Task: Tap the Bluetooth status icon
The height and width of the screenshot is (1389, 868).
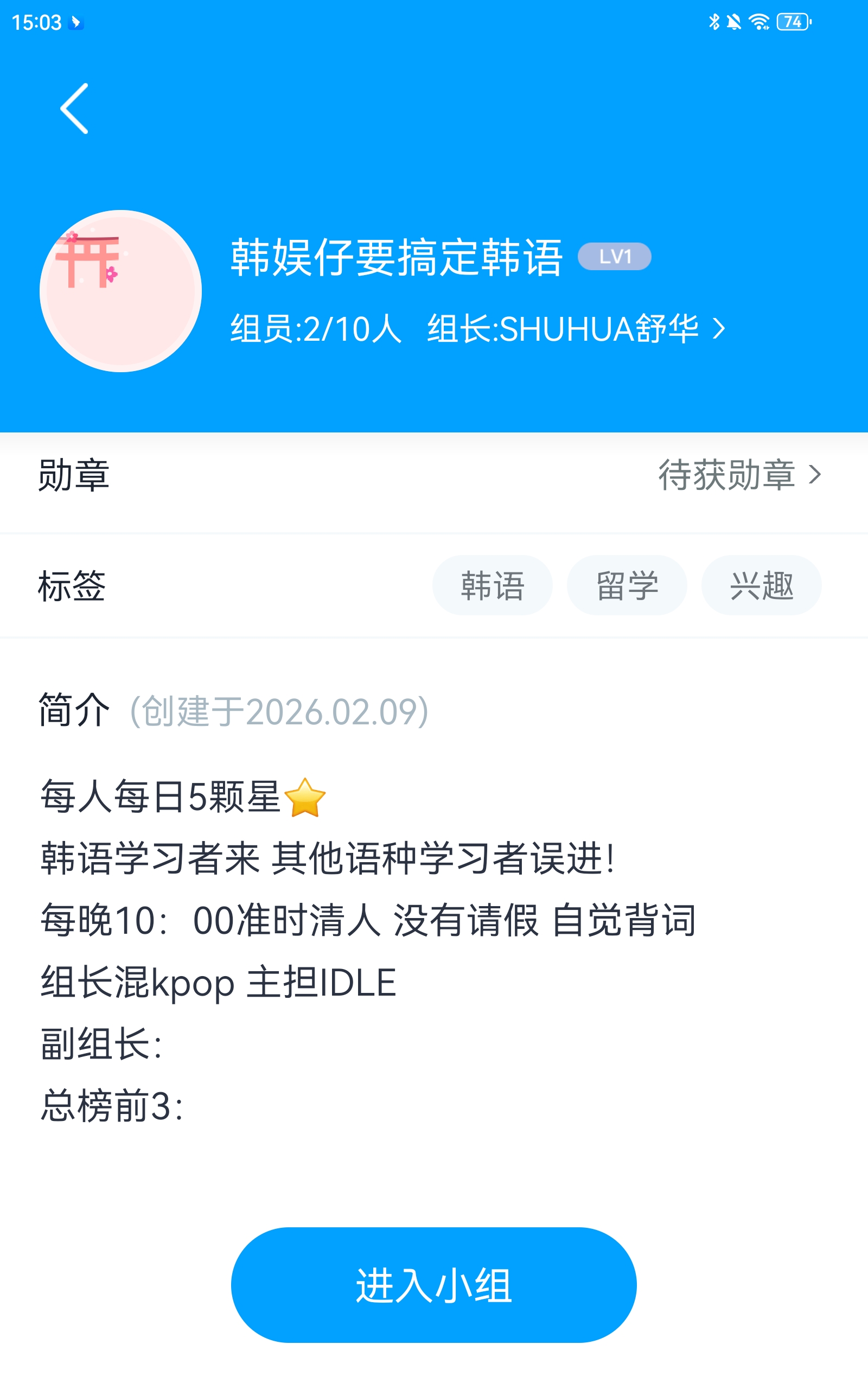Action: (x=713, y=21)
